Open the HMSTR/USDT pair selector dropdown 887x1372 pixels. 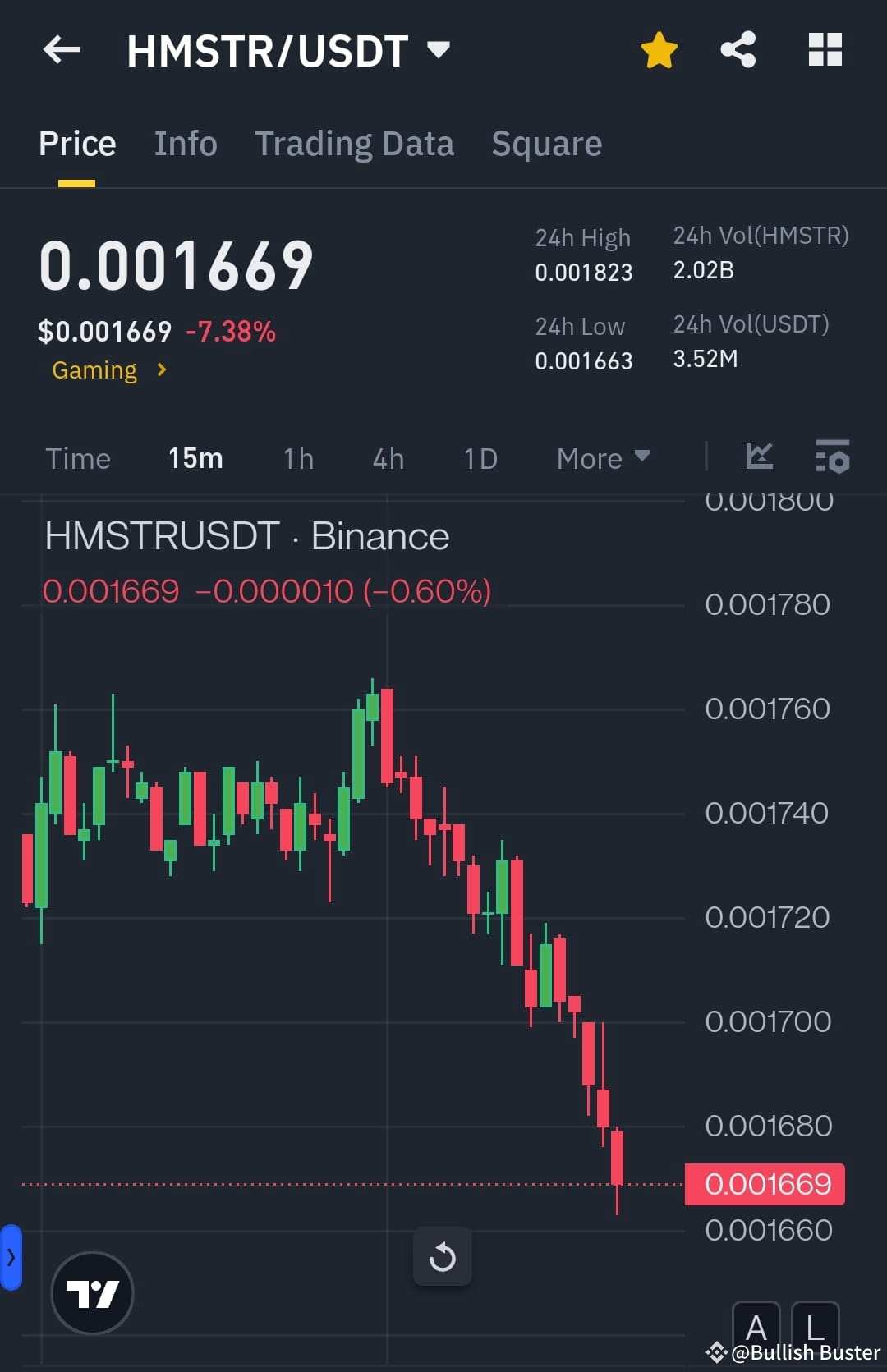click(x=439, y=49)
